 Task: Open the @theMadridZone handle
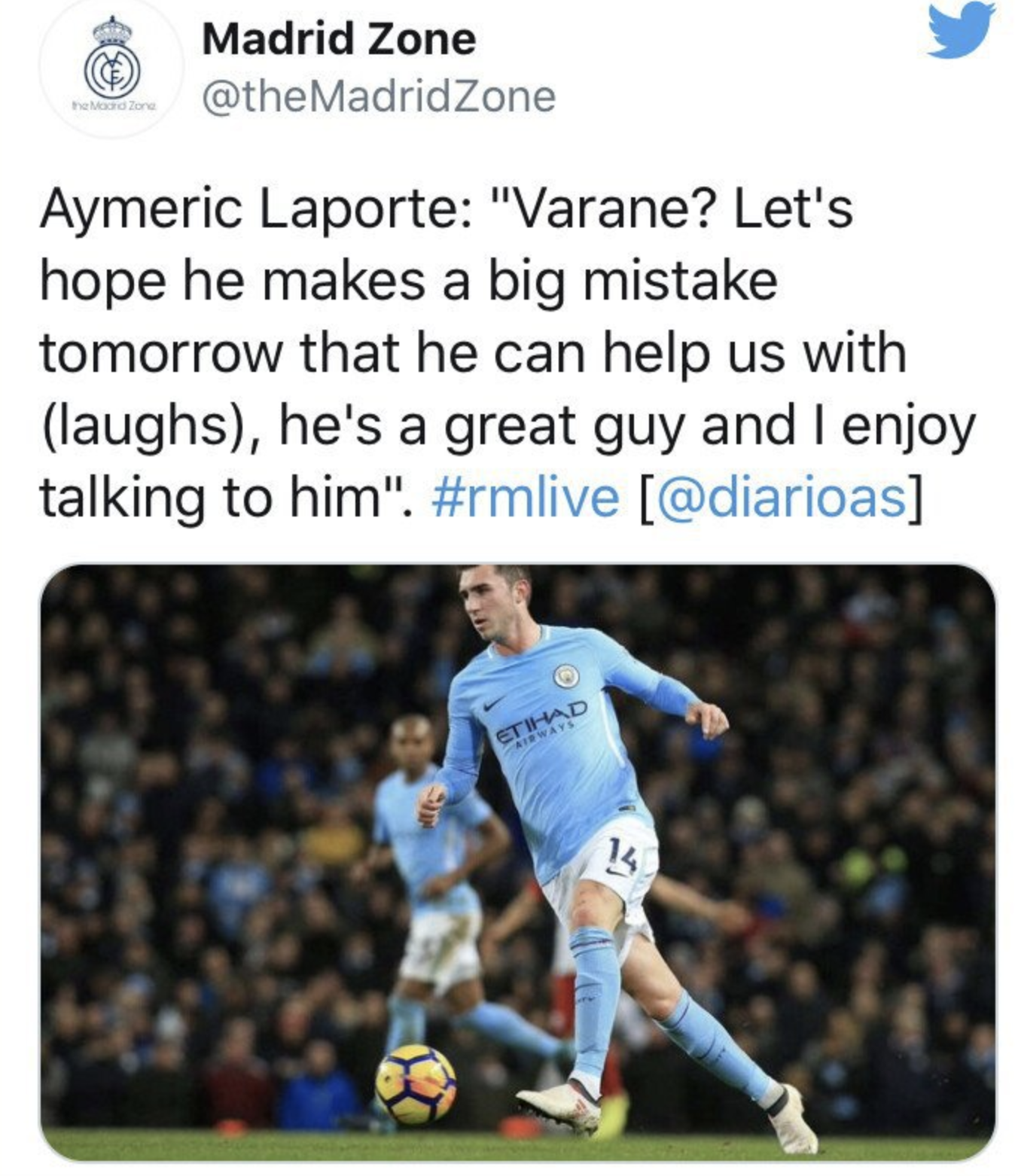tap(379, 96)
